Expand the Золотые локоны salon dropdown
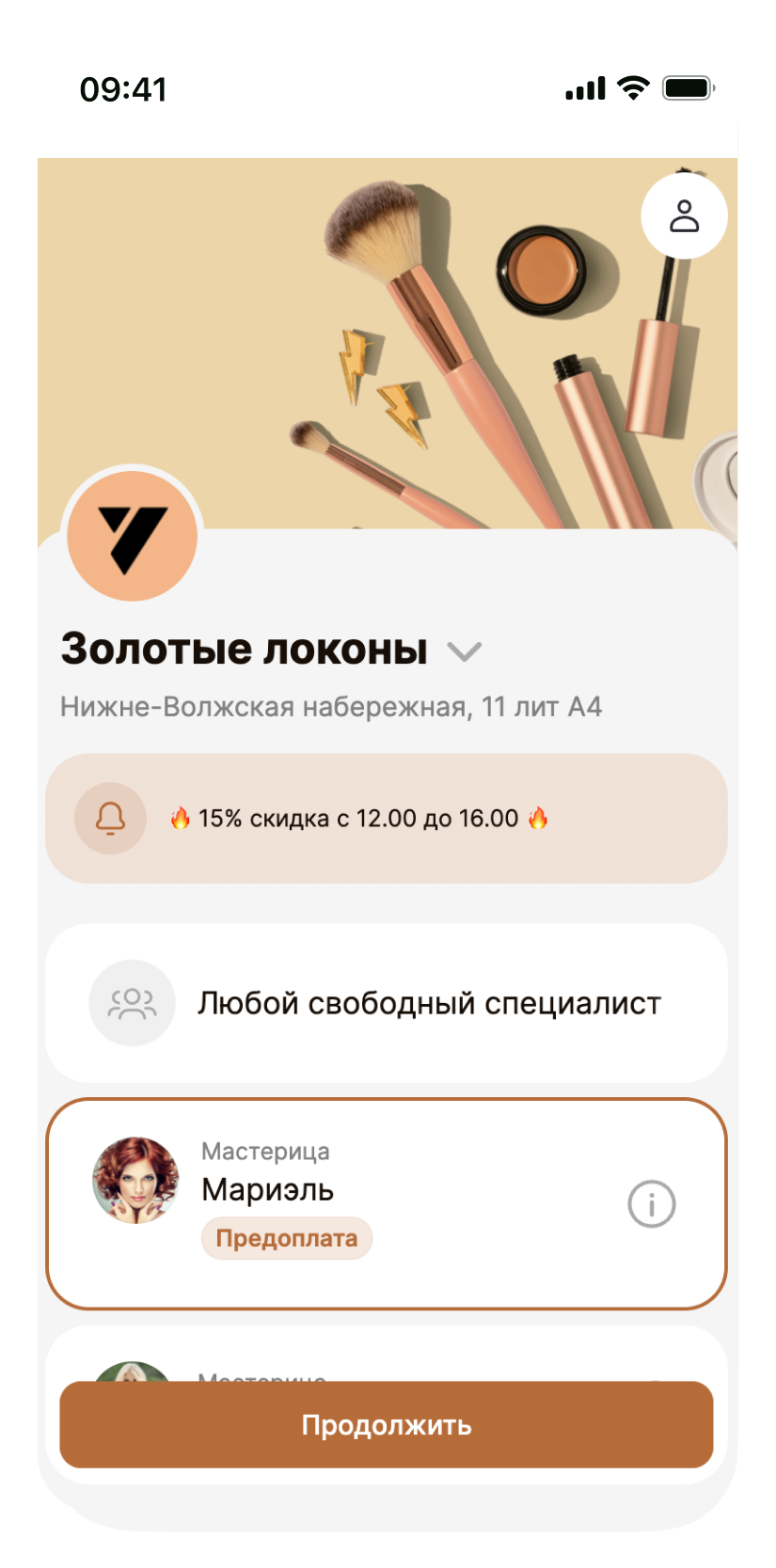 [x=465, y=651]
